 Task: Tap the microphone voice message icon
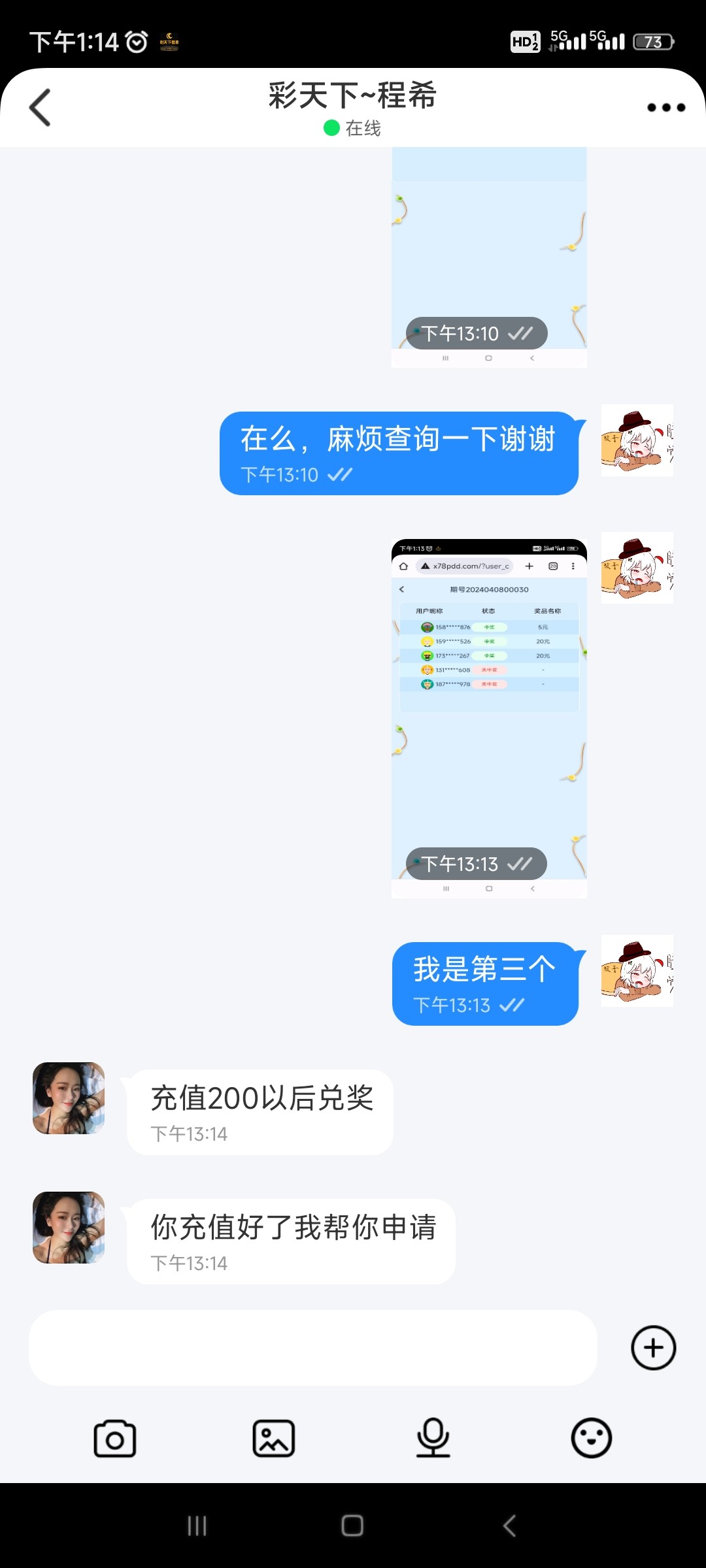pos(433,1438)
